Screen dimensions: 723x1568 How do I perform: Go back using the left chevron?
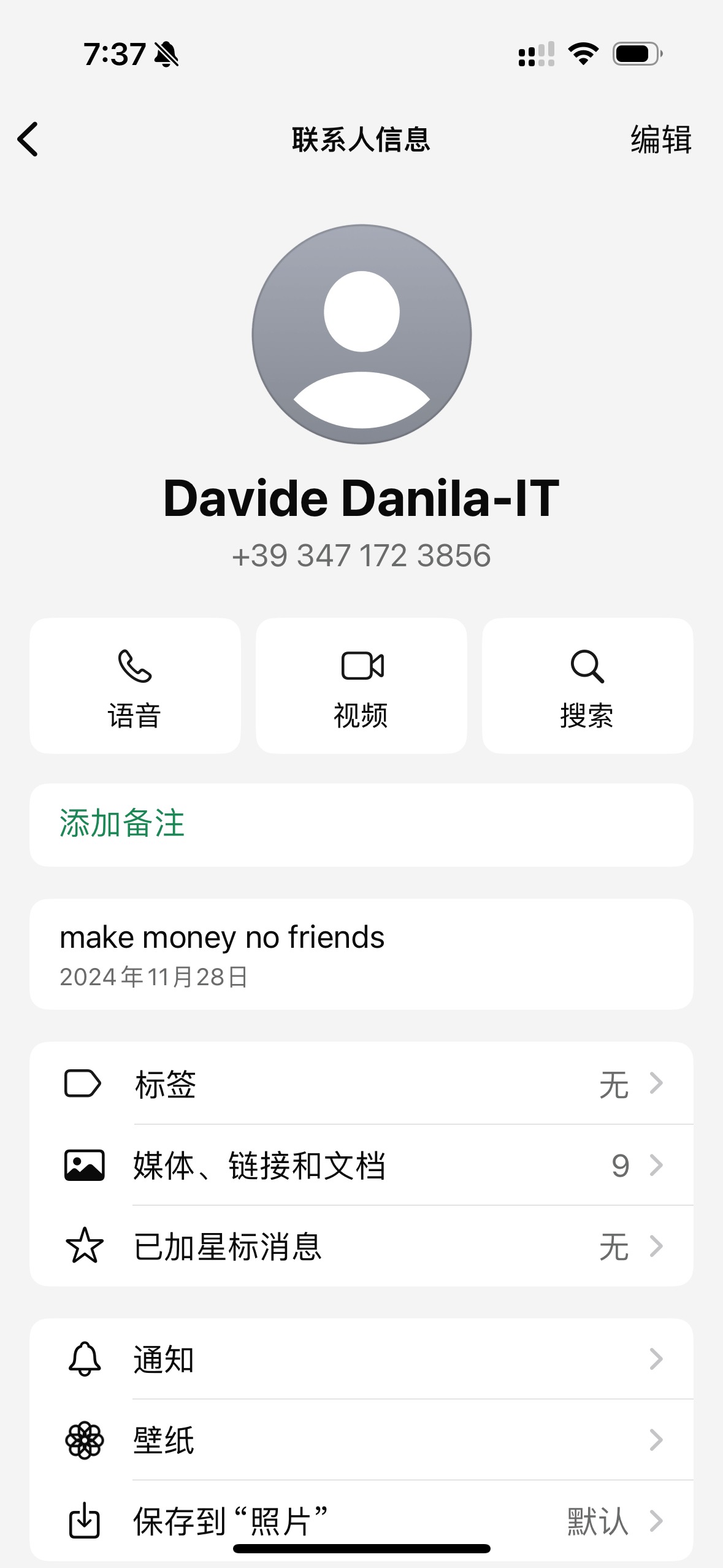[29, 139]
